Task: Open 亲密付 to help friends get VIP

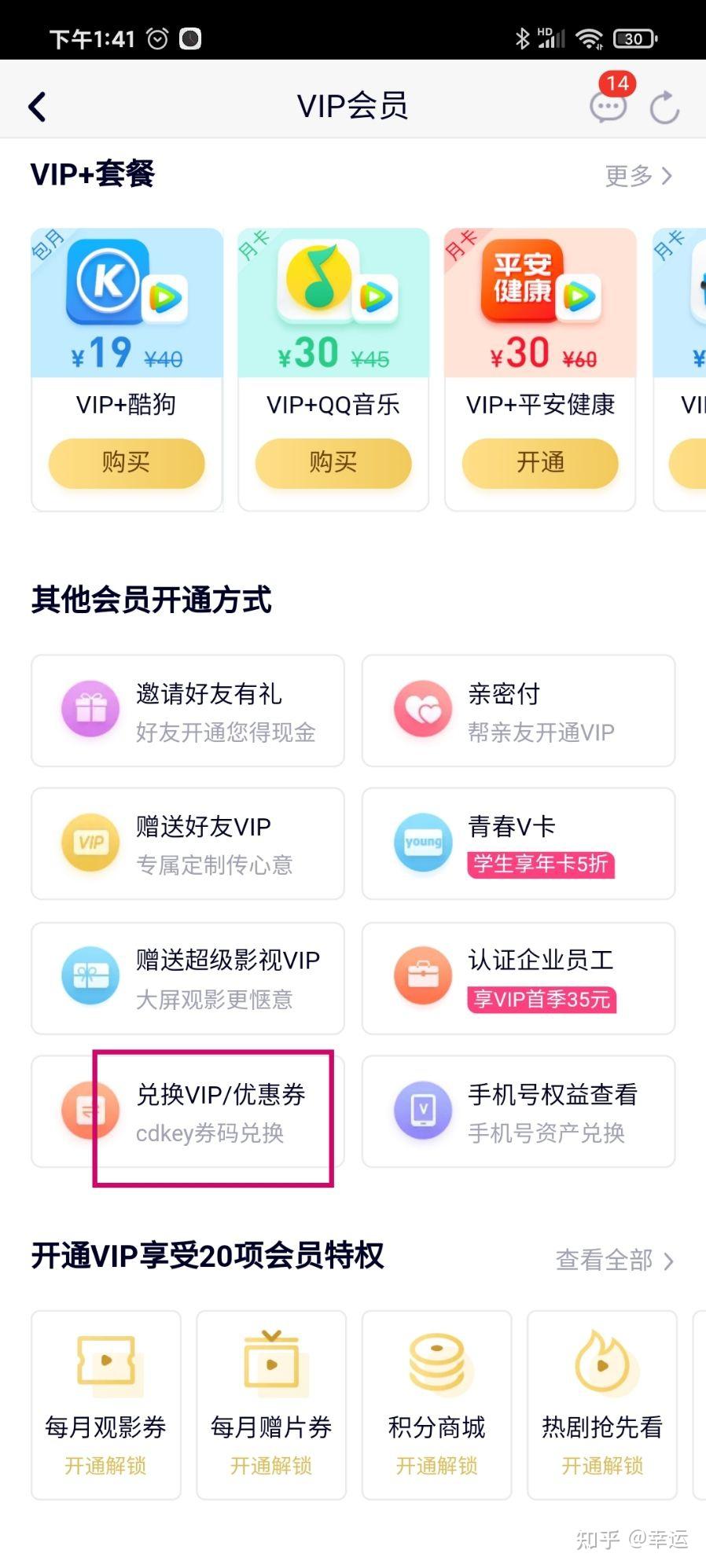Action: click(518, 711)
